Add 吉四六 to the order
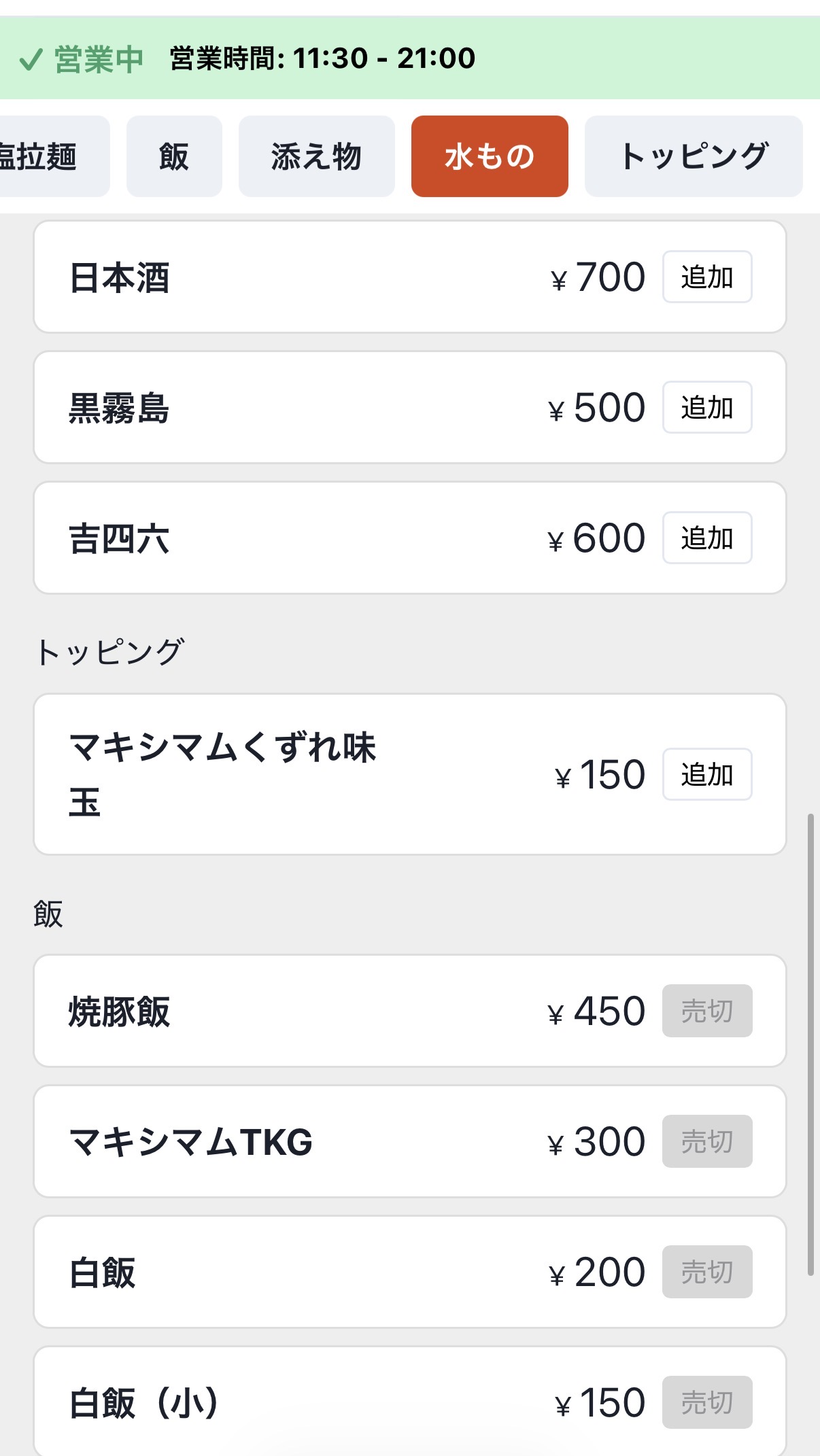The image size is (820, 1456). [706, 537]
